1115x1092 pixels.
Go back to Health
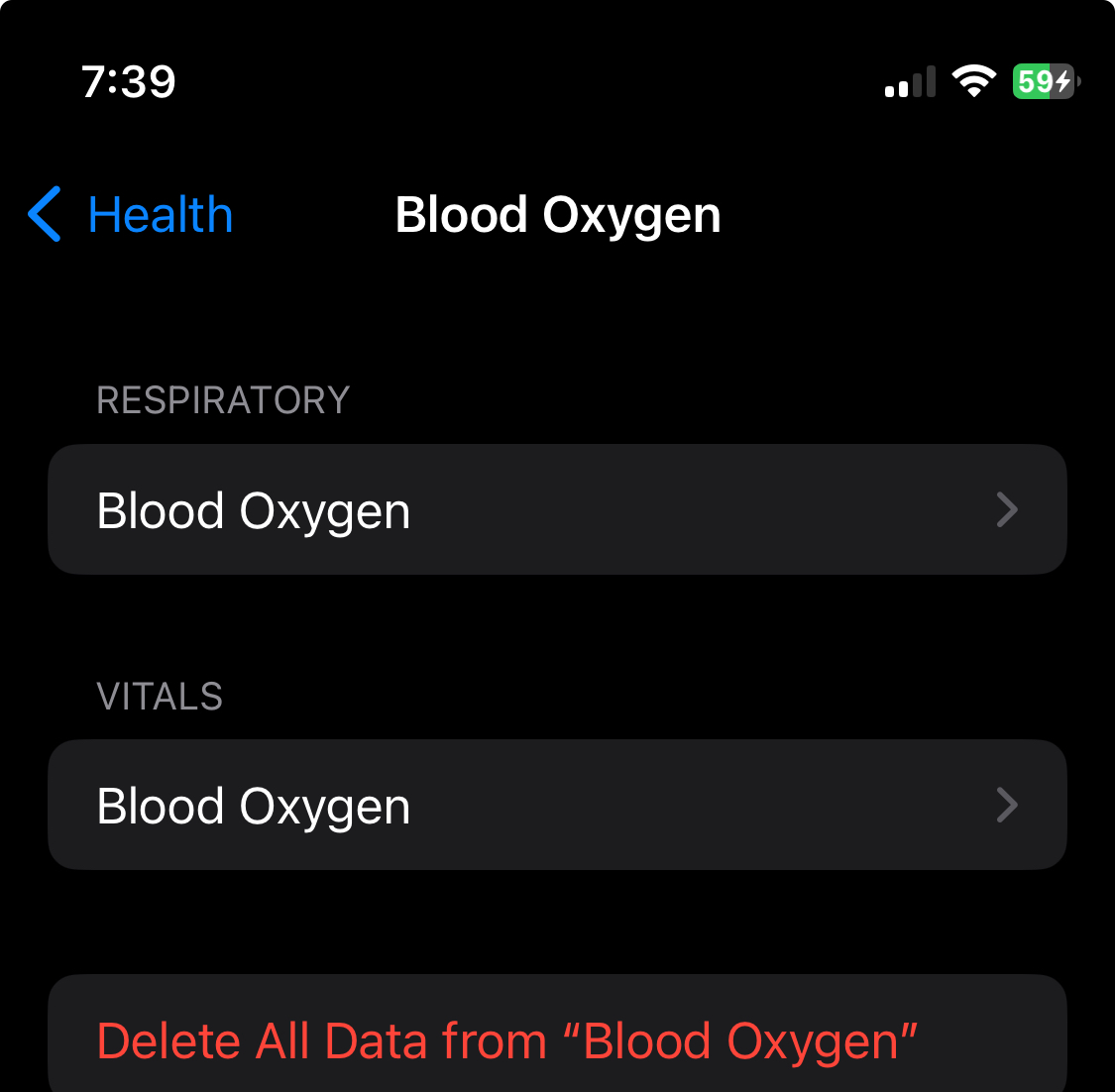[x=131, y=214]
